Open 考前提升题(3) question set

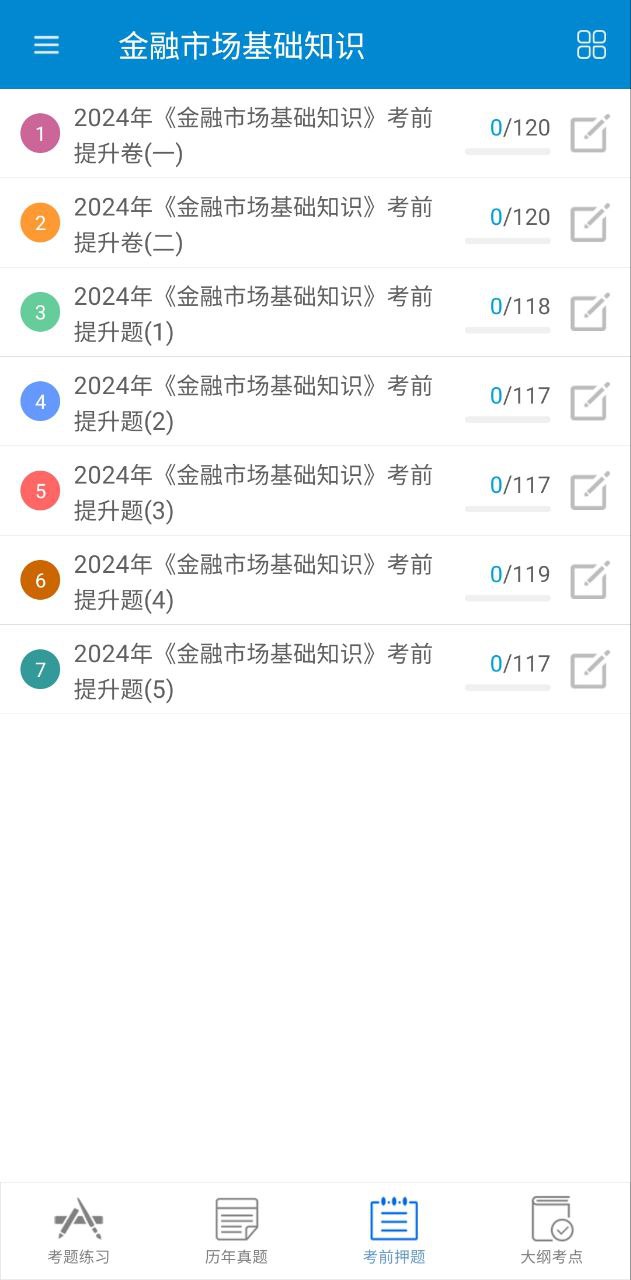click(315, 492)
